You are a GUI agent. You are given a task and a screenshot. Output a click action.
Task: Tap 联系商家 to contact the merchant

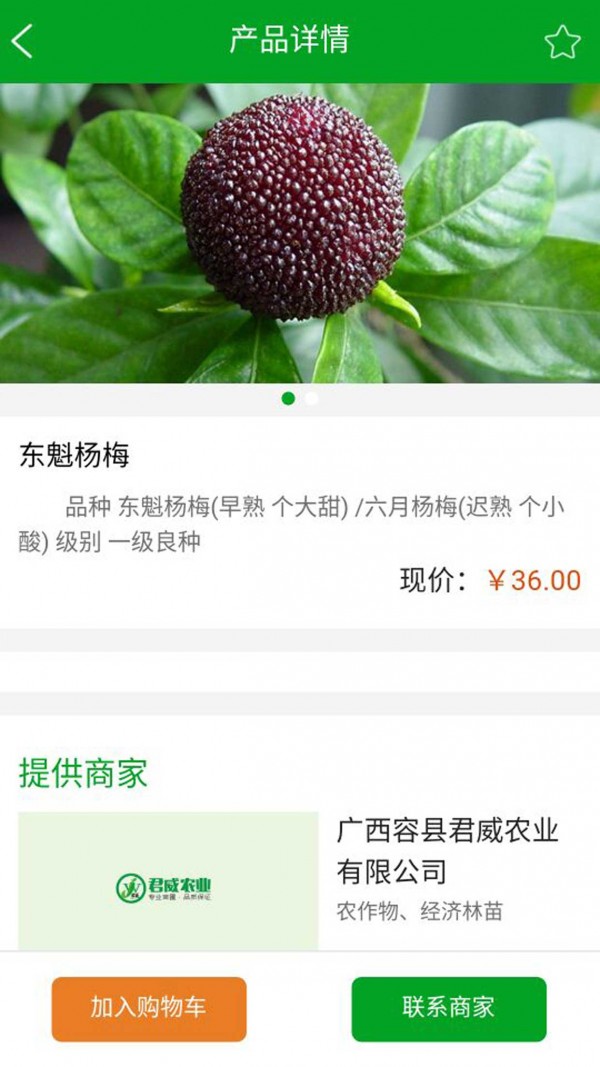[x=449, y=1008]
